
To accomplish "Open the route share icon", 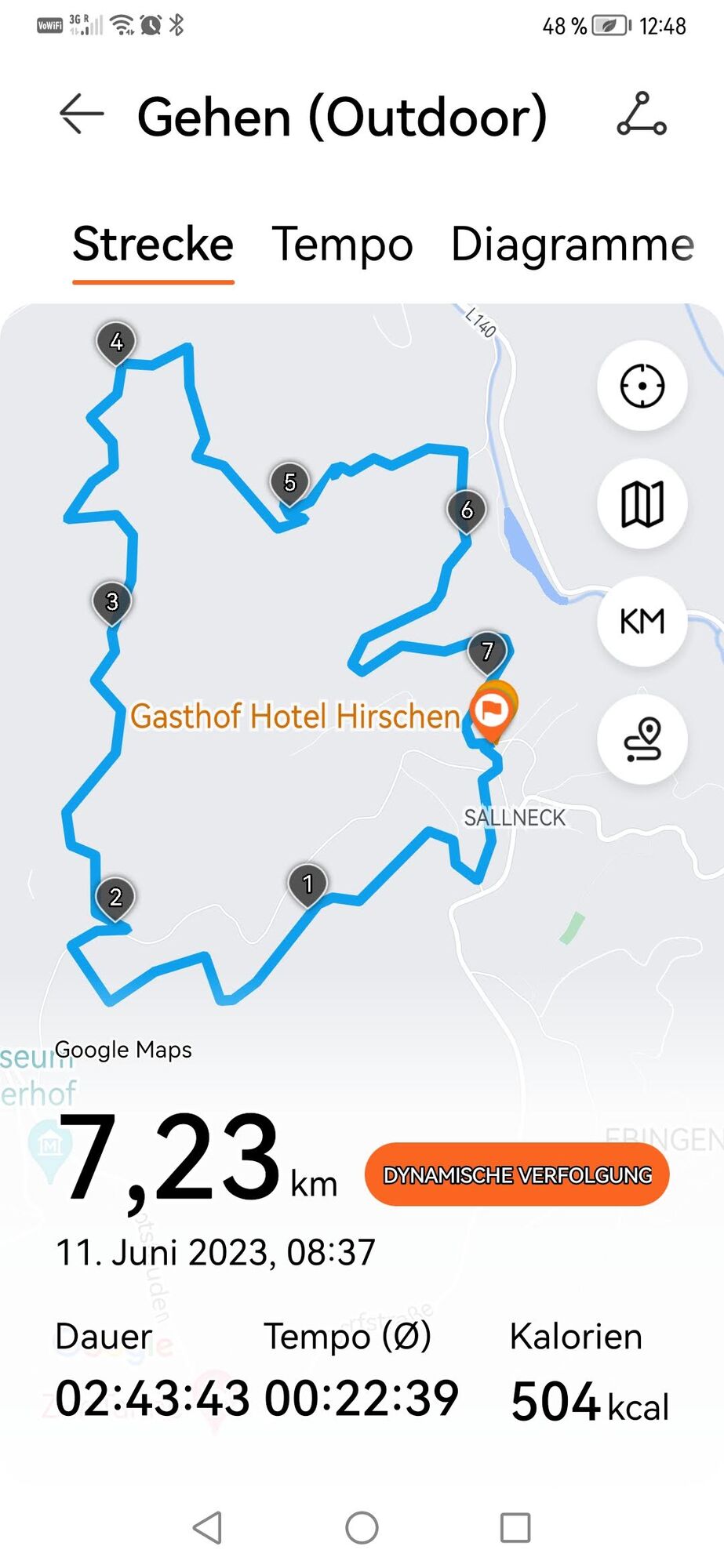I will point(641,115).
